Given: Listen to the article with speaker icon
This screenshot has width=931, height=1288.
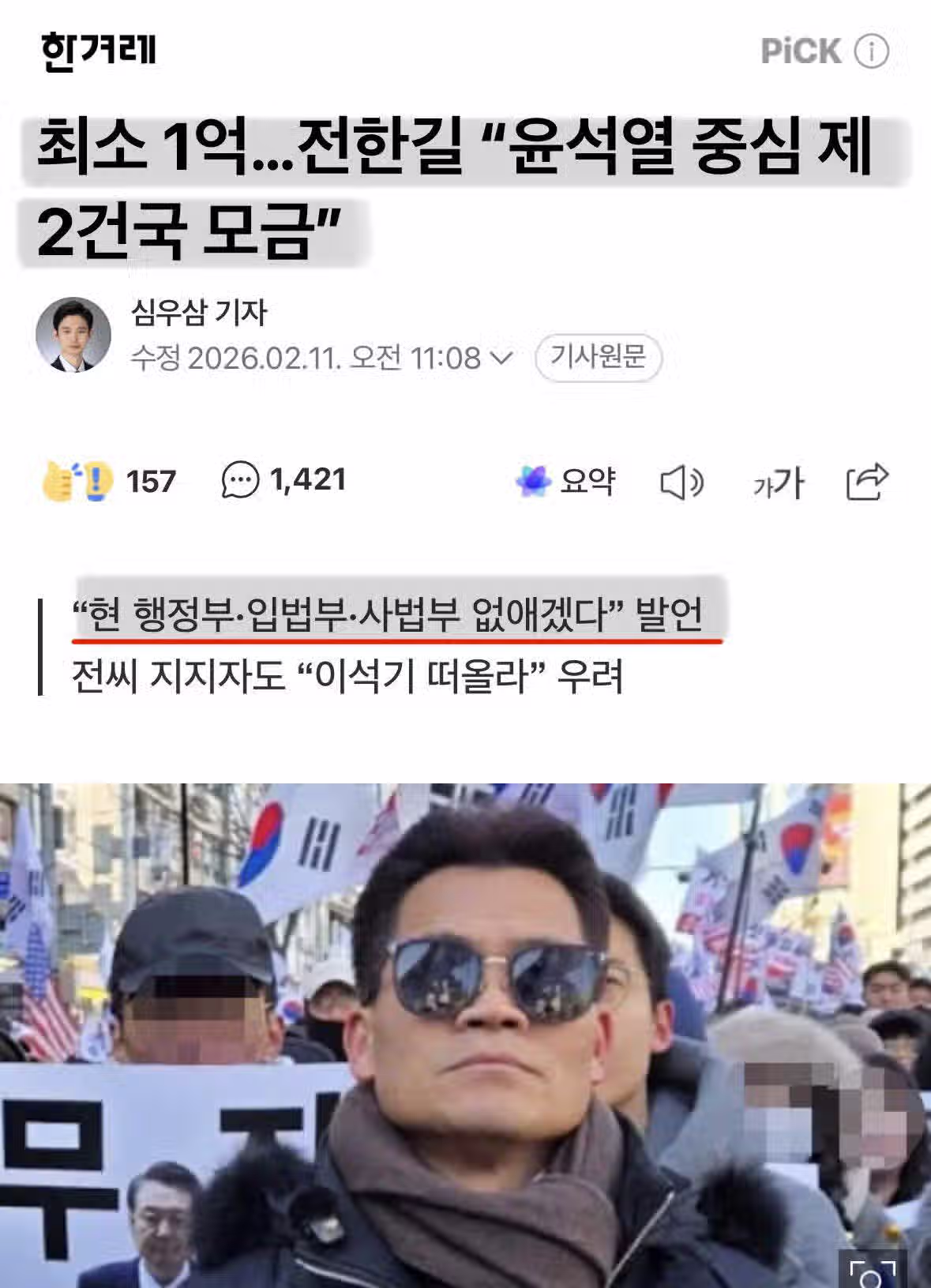Looking at the screenshot, I should click(x=681, y=482).
